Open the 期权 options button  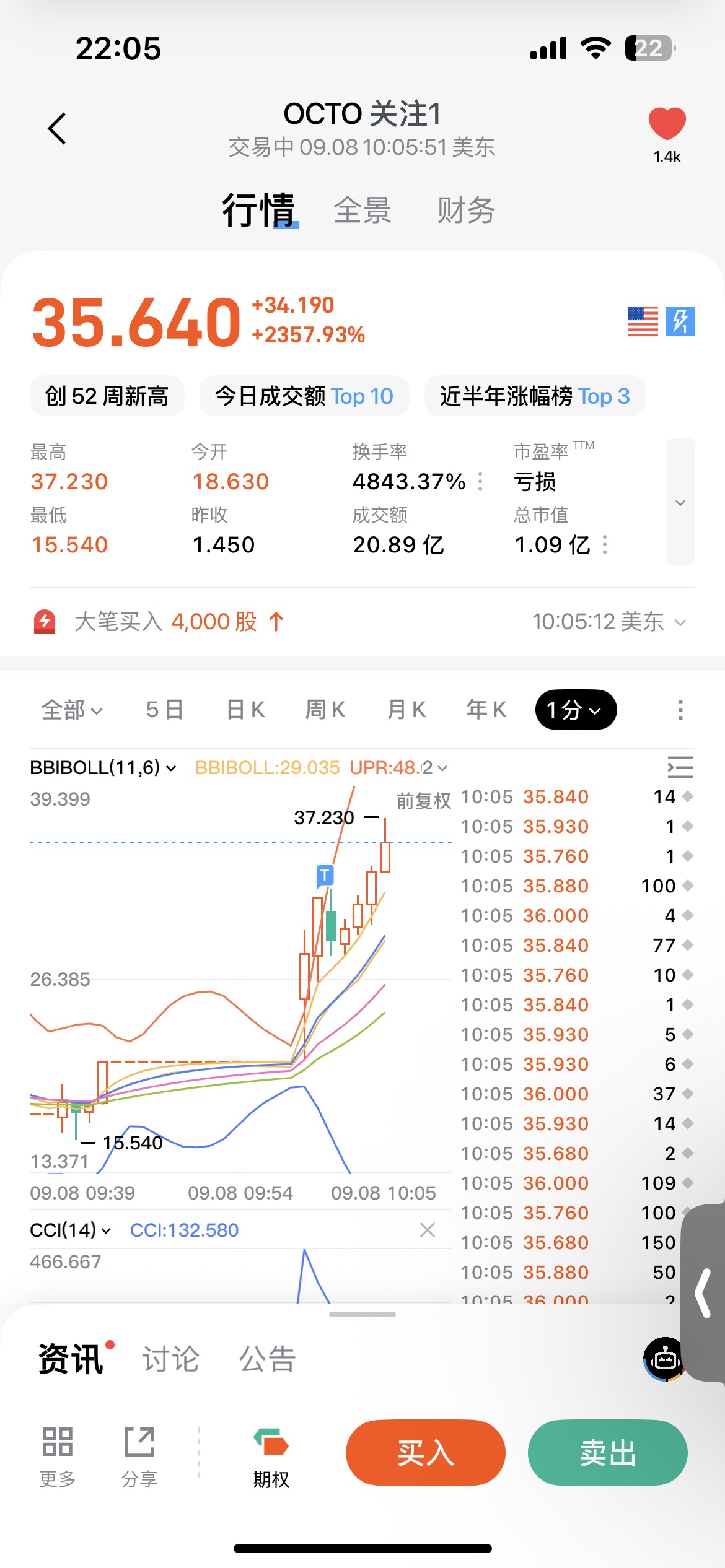click(x=271, y=1458)
